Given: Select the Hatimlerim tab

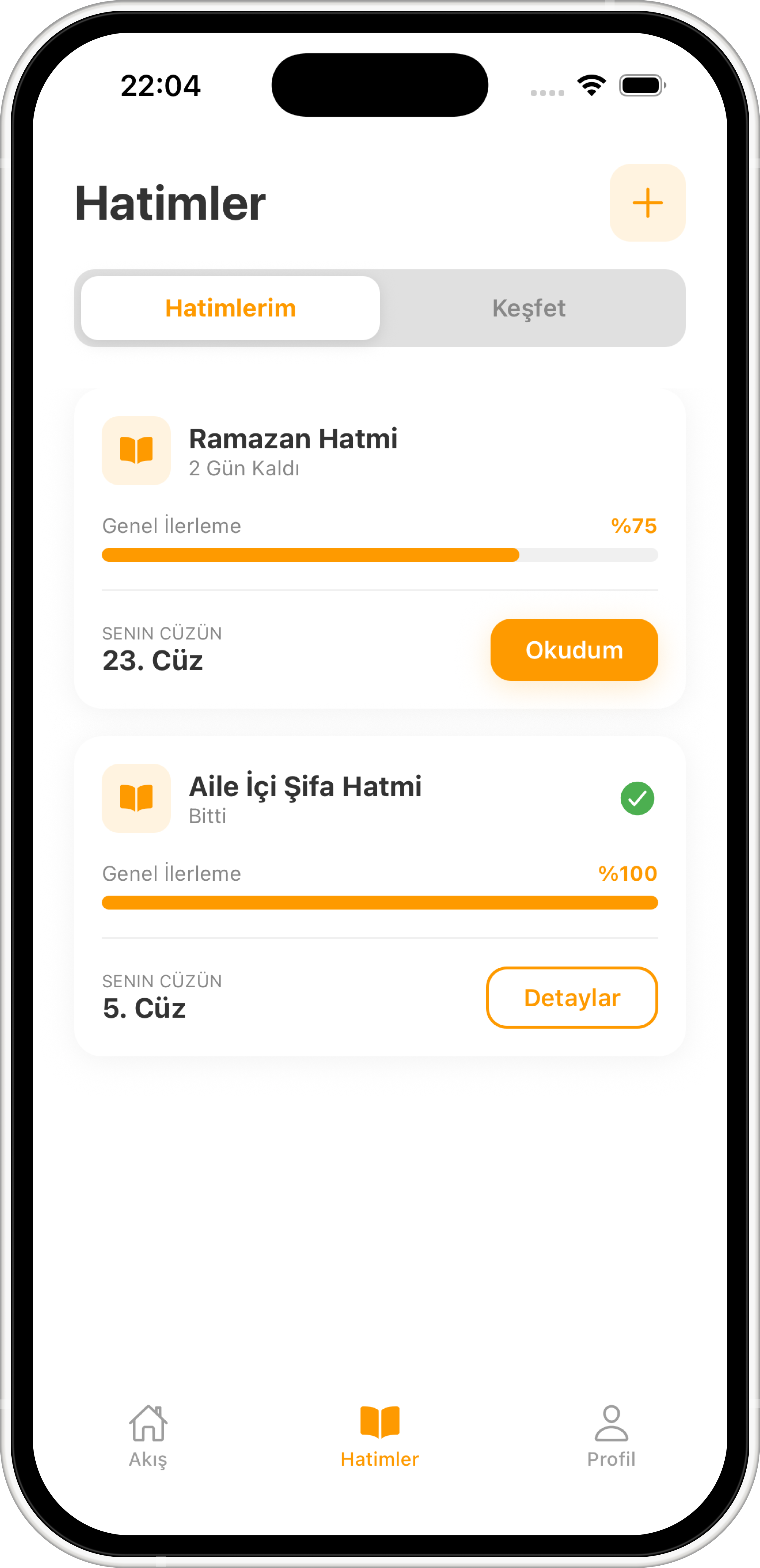Looking at the screenshot, I should click(230, 308).
